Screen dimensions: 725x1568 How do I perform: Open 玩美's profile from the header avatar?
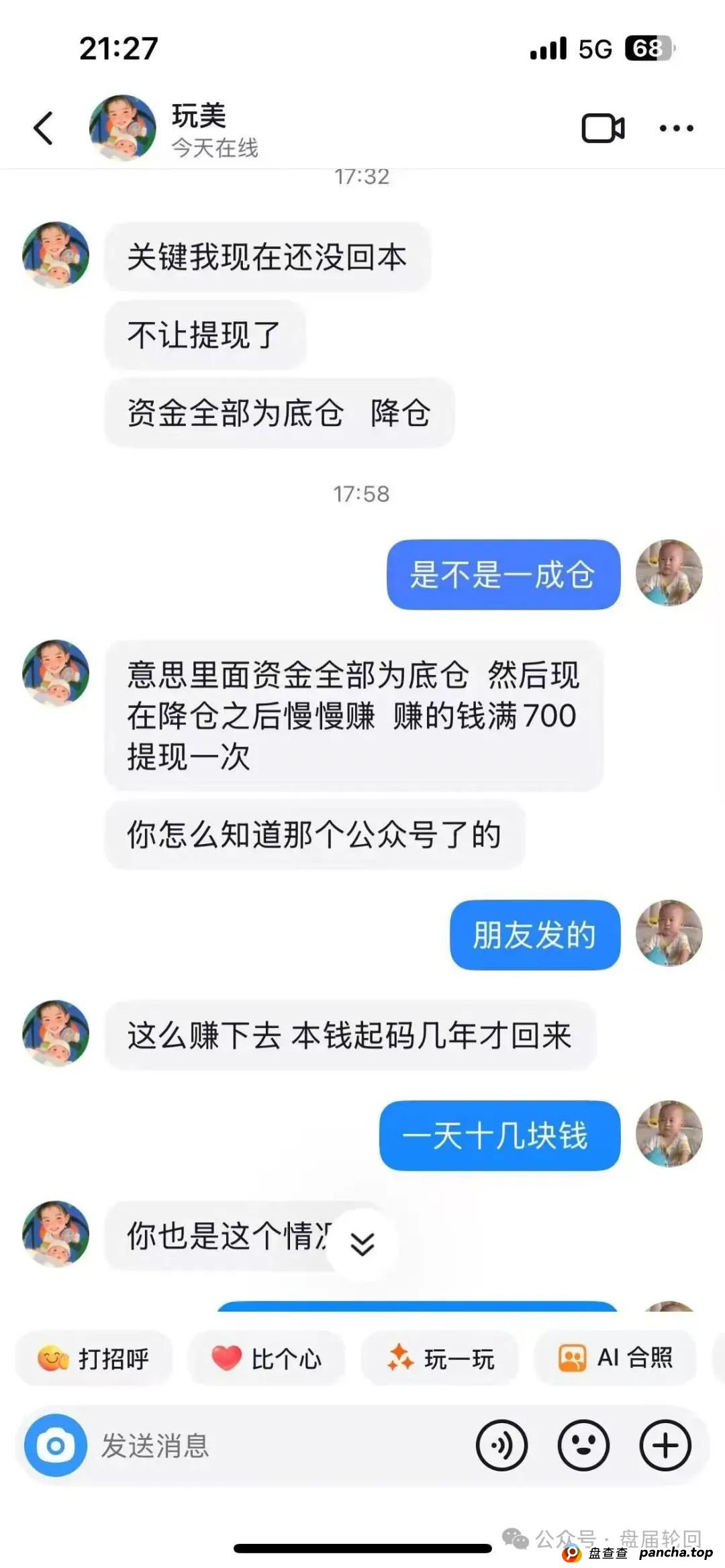[123, 128]
